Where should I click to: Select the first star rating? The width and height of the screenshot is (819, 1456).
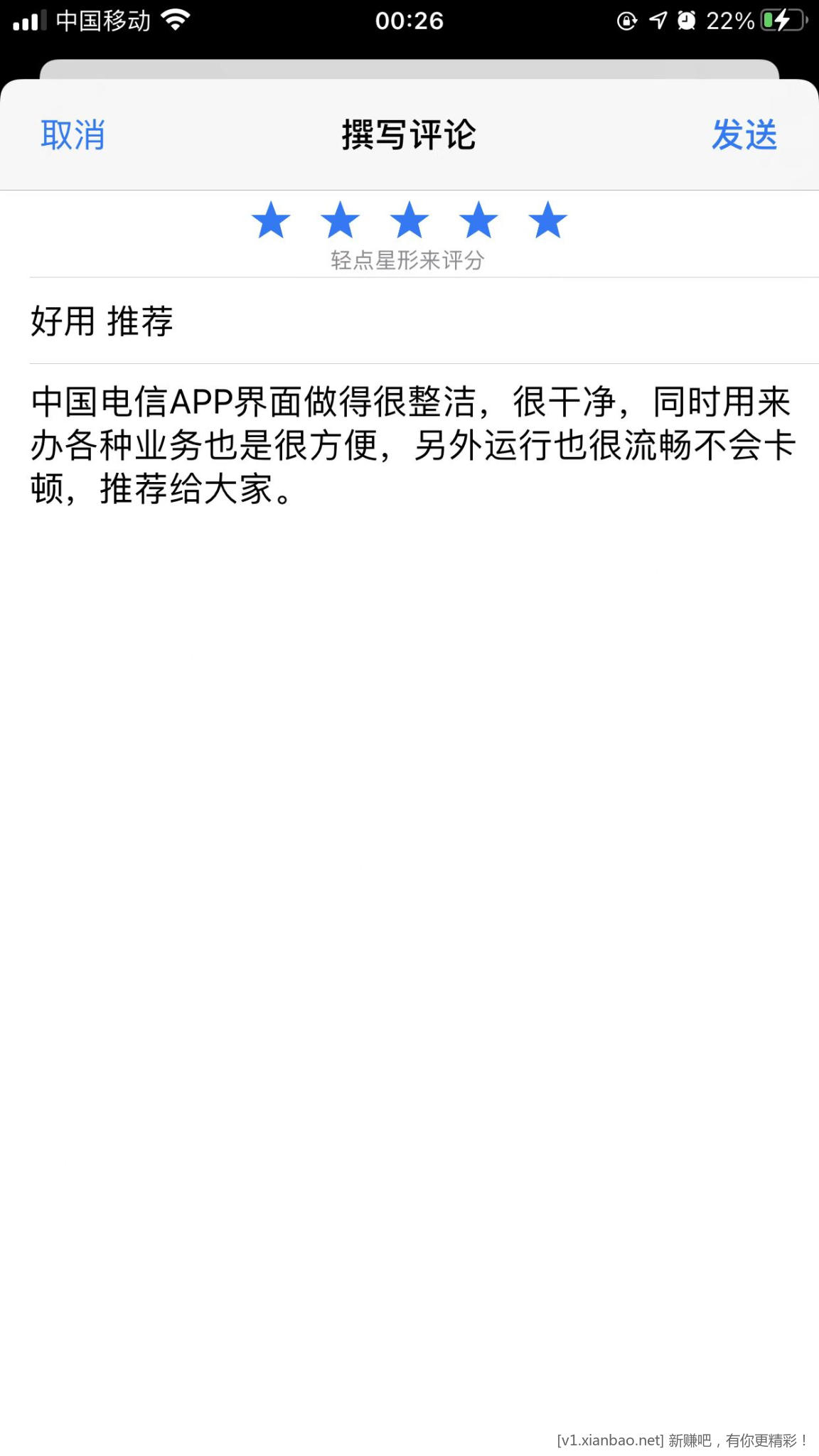pos(271,220)
